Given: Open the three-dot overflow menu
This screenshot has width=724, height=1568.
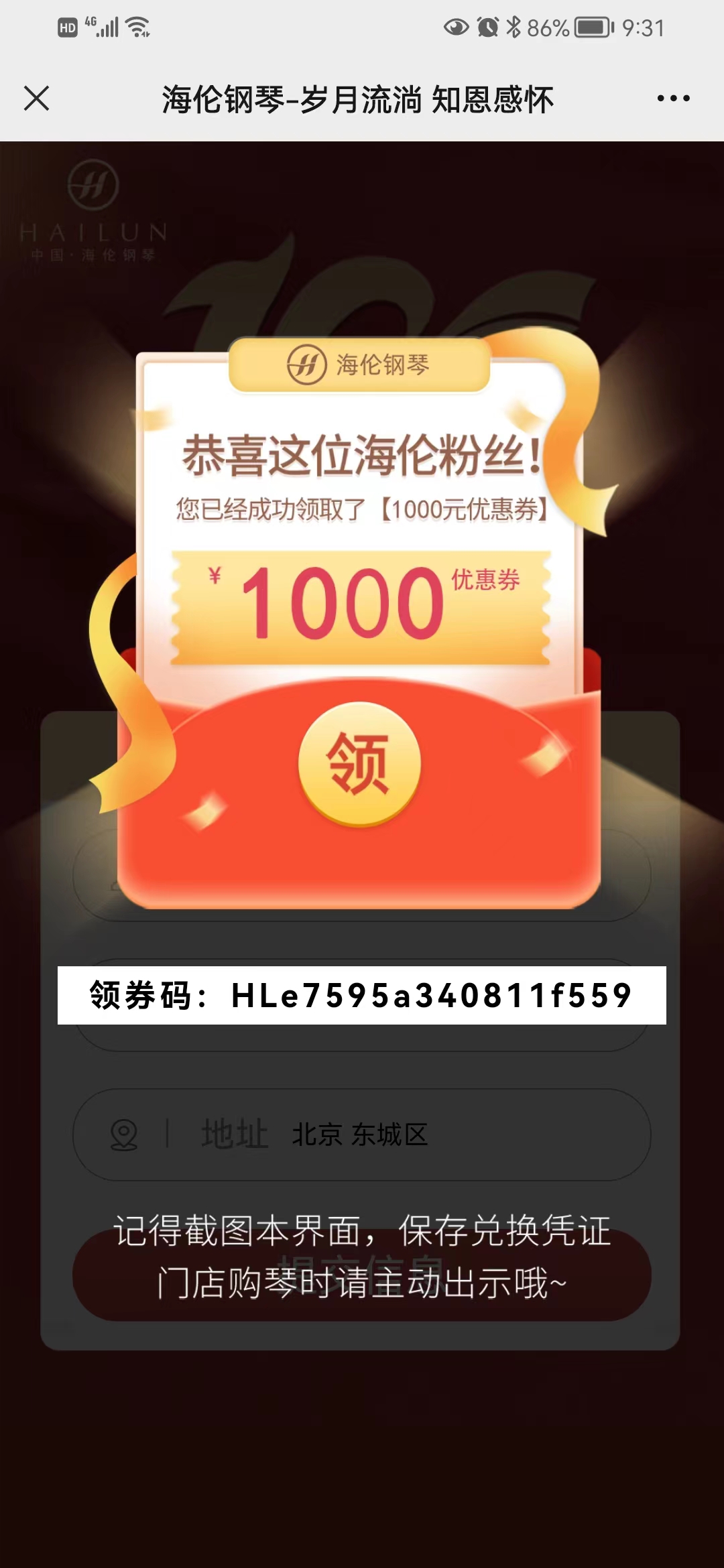Looking at the screenshot, I should point(673,99).
